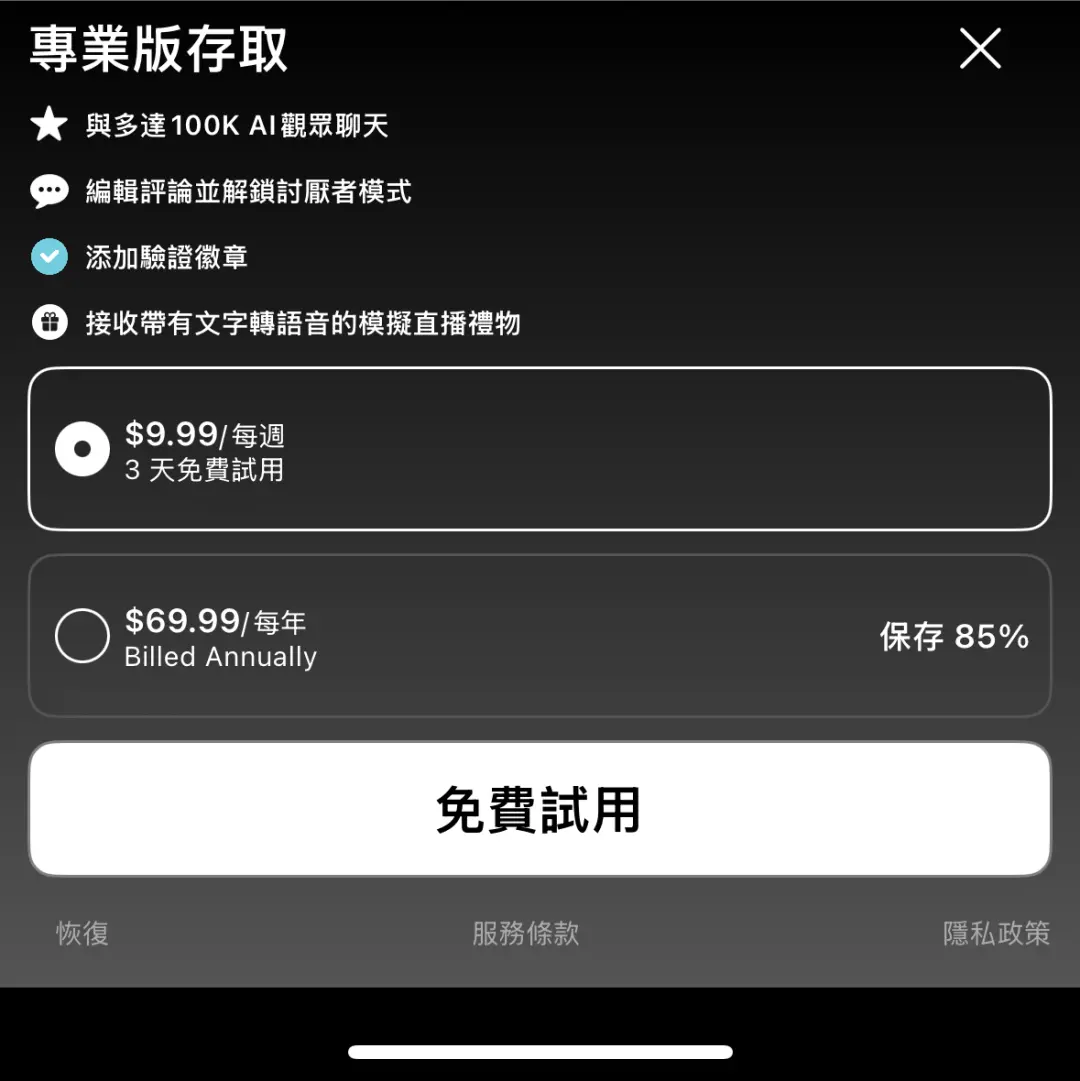Close the 專業版存取 paywall
1080x1081 pixels.
point(979,48)
